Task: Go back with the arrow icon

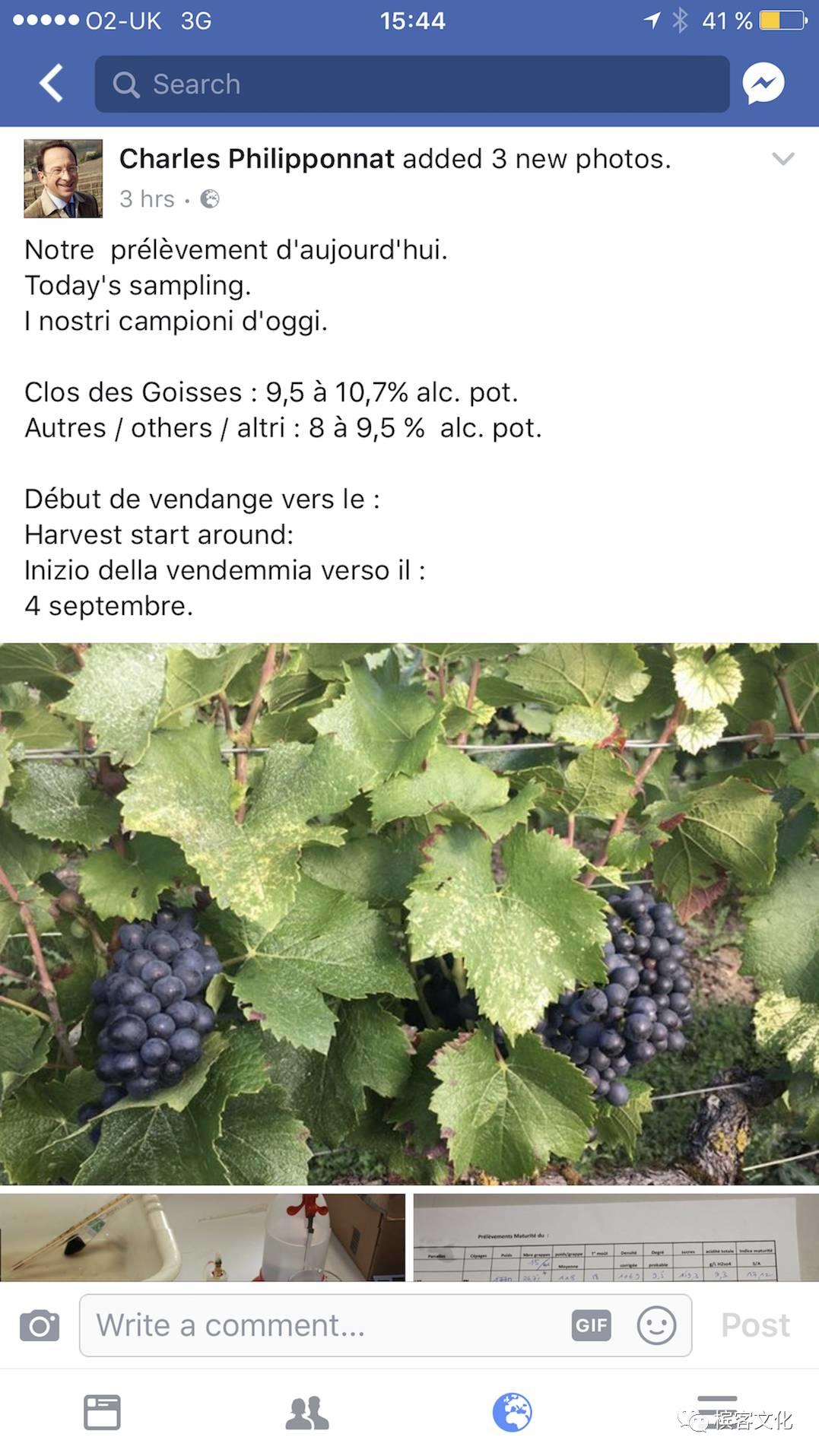Action: (51, 83)
